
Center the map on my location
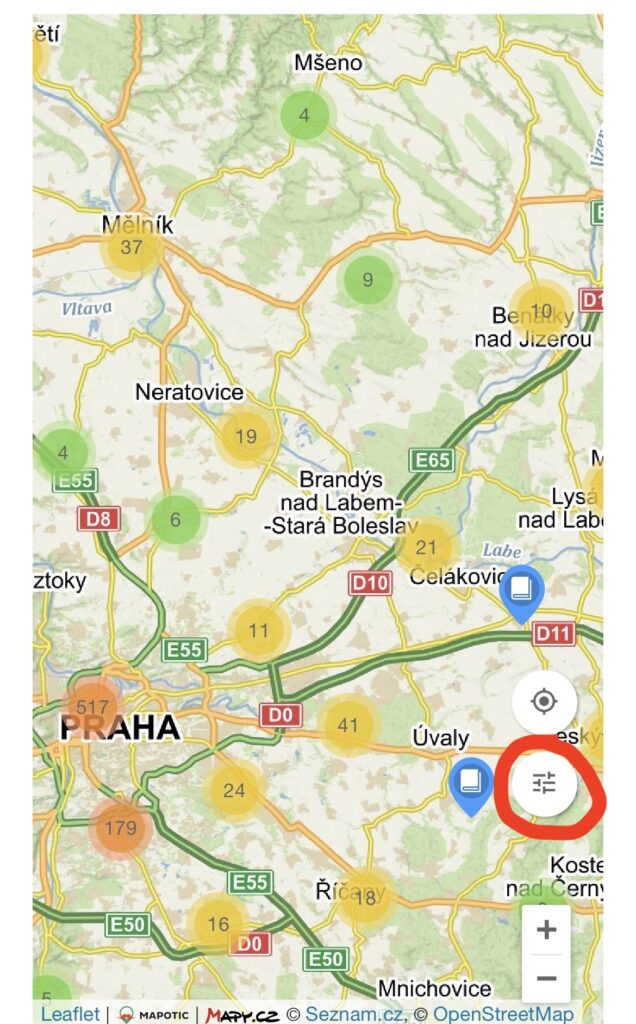point(544,702)
